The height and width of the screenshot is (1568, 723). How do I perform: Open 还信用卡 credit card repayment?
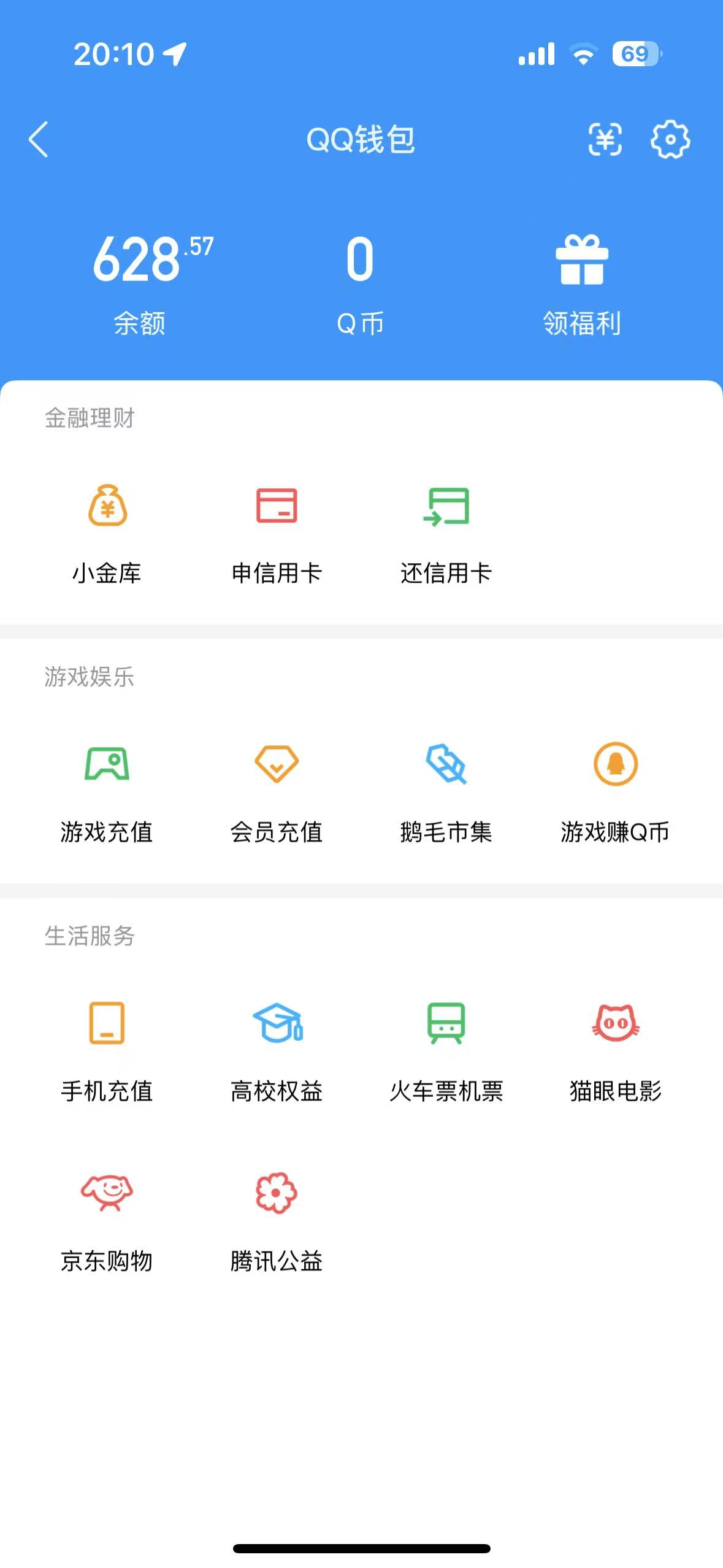pyautogui.click(x=447, y=534)
